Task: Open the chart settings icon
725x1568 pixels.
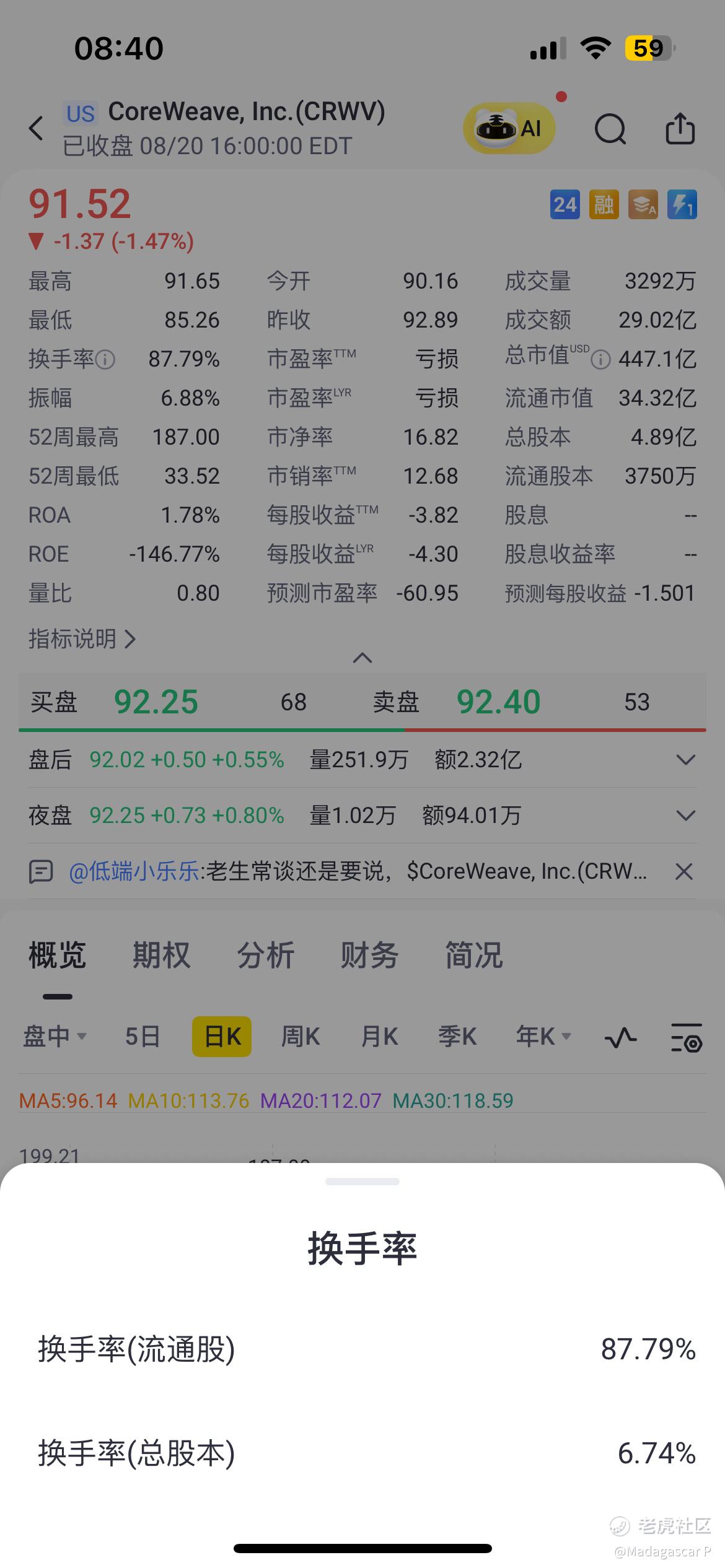Action: 687,1037
